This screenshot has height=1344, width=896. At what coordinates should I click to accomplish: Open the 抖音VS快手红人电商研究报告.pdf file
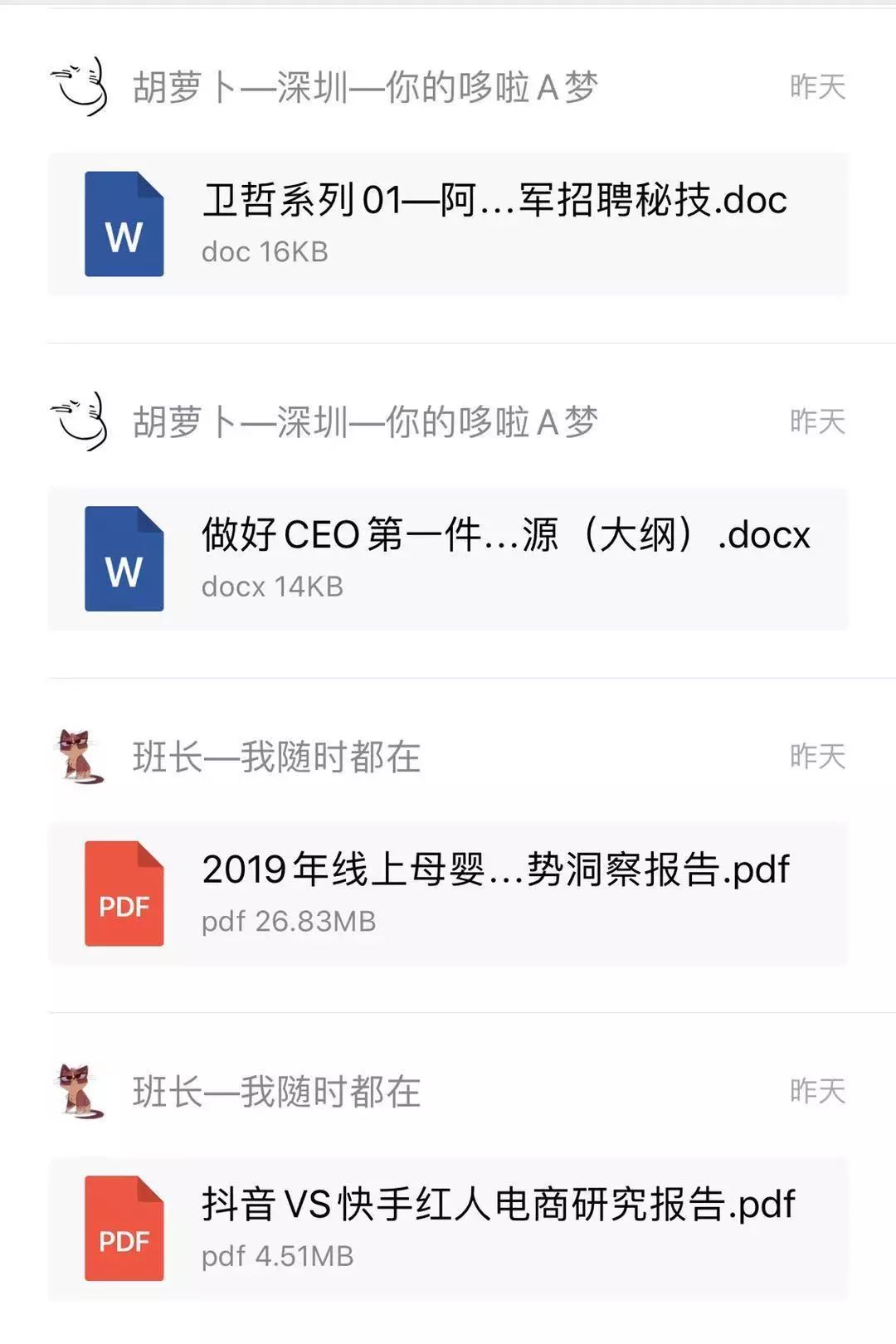pos(448,1228)
